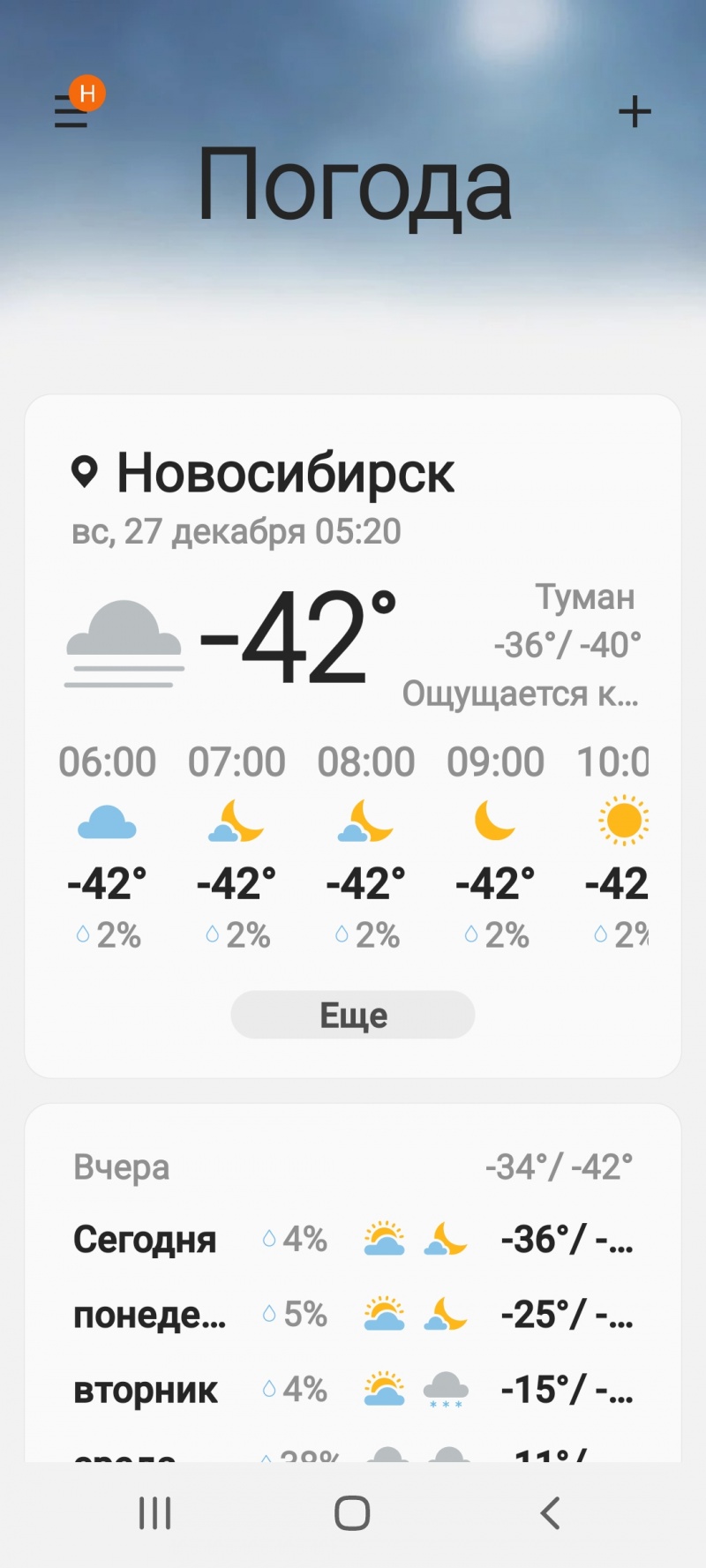706x1568 pixels.
Task: Open the Сегодня daily forecast row
Action: (353, 1240)
